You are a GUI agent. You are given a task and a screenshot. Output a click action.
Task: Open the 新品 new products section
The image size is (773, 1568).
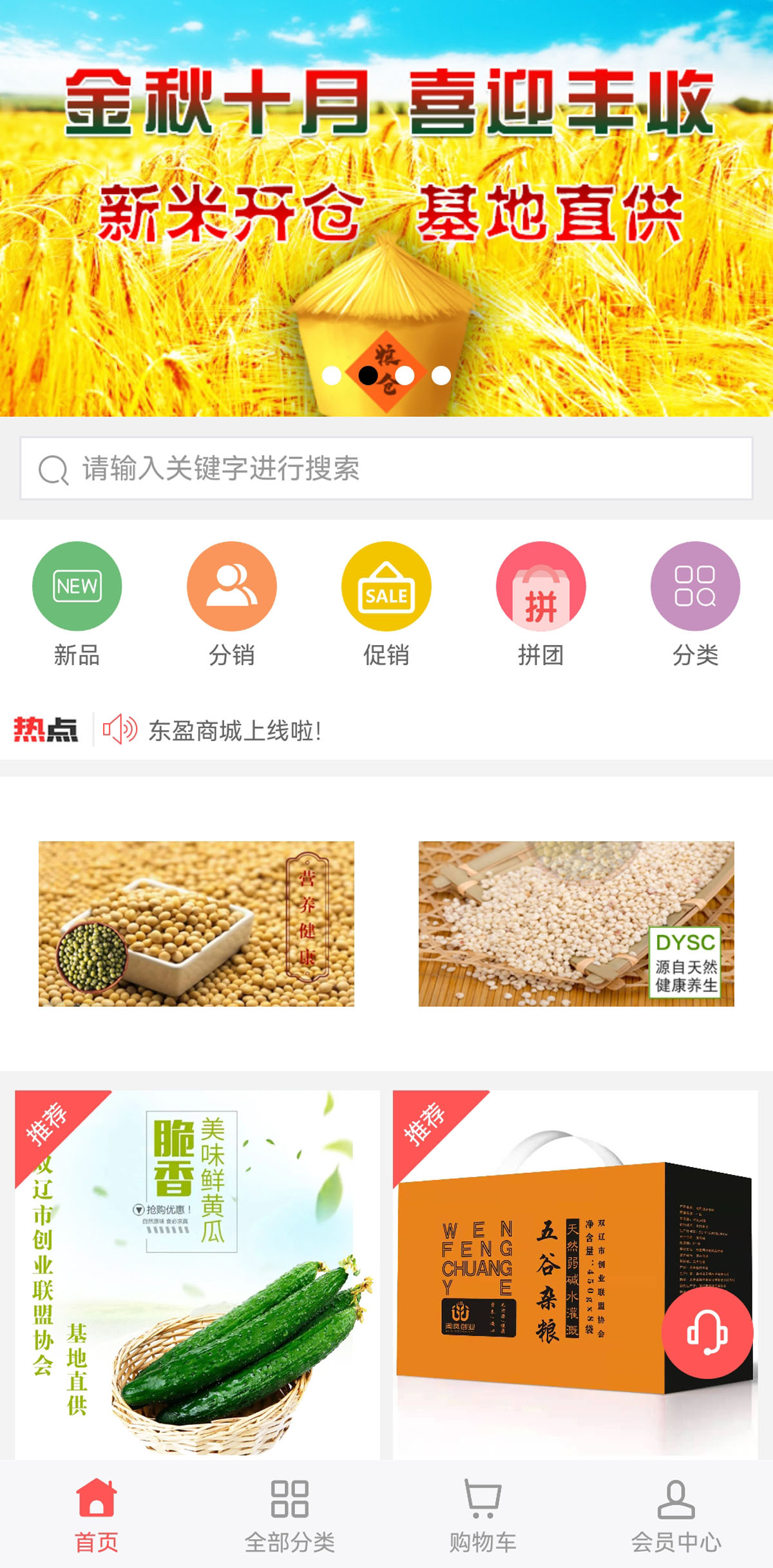77,603
